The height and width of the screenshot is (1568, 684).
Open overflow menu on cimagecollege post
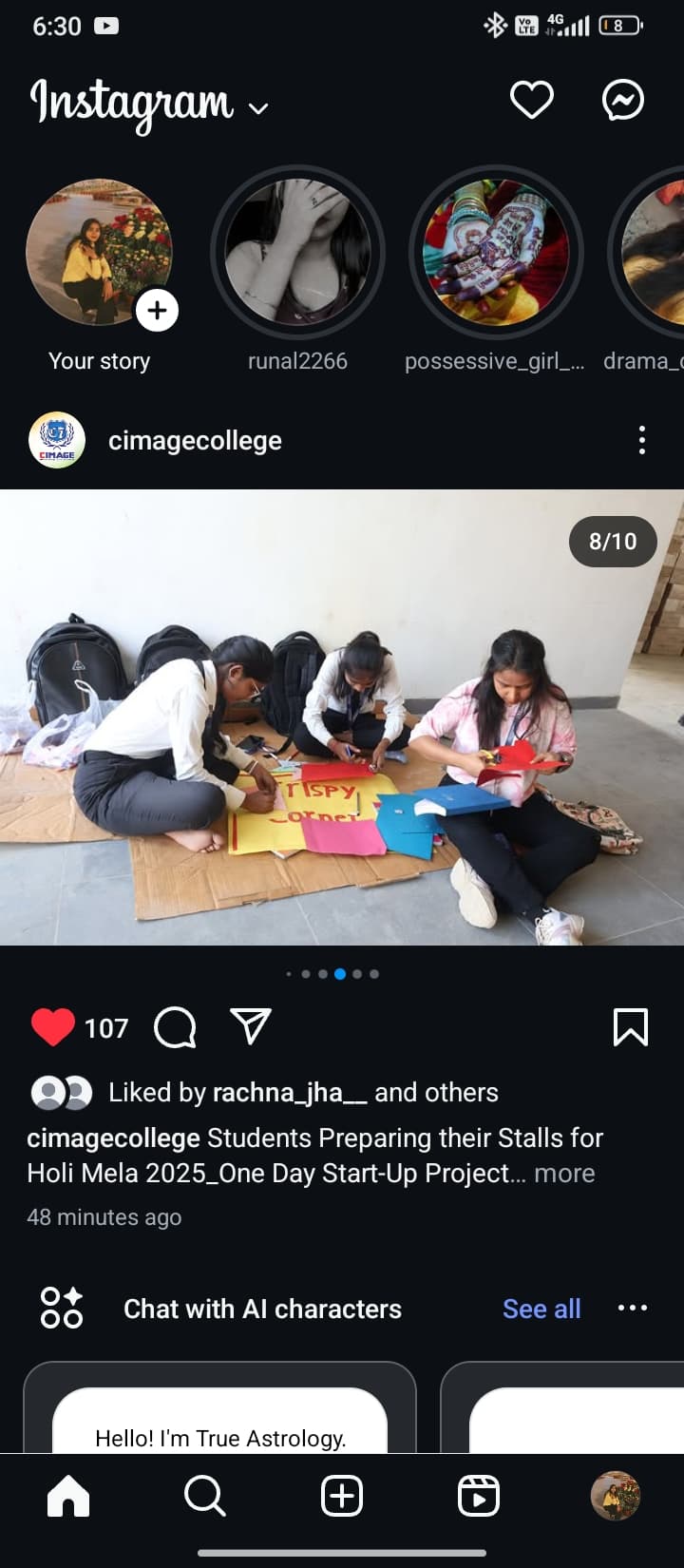coord(642,440)
